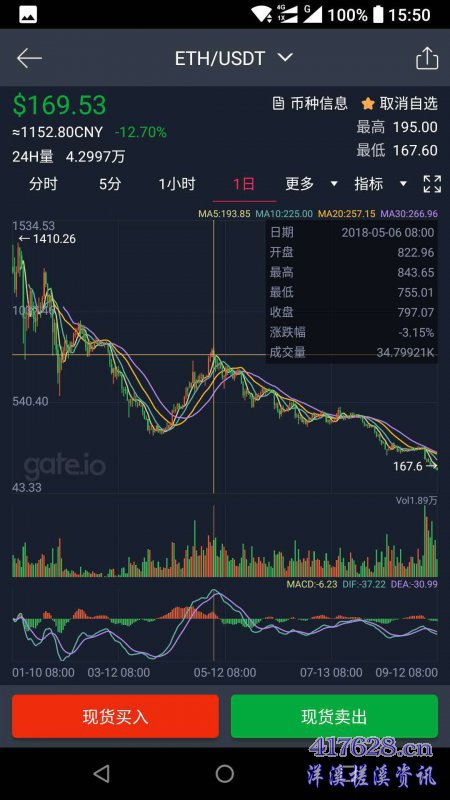Select the 1小时 interval
Screen dimensions: 450x800
(177, 184)
